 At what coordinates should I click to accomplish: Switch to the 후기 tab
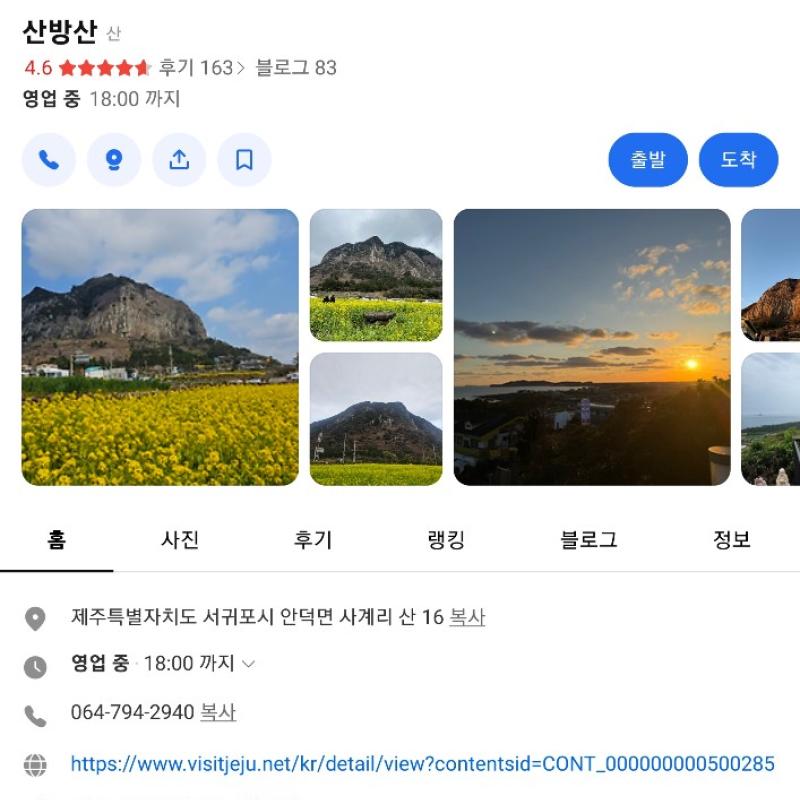click(312, 540)
